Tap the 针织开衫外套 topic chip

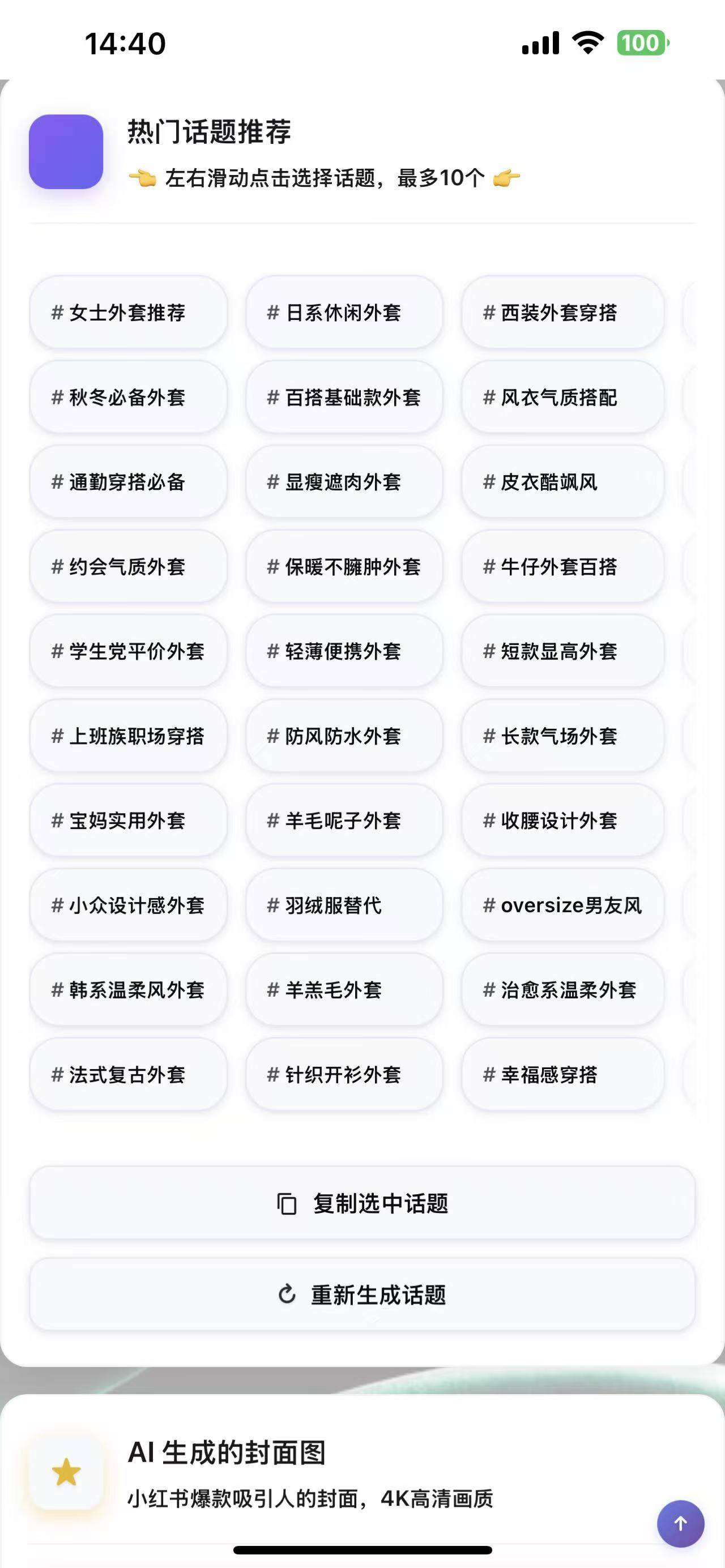[x=344, y=1074]
